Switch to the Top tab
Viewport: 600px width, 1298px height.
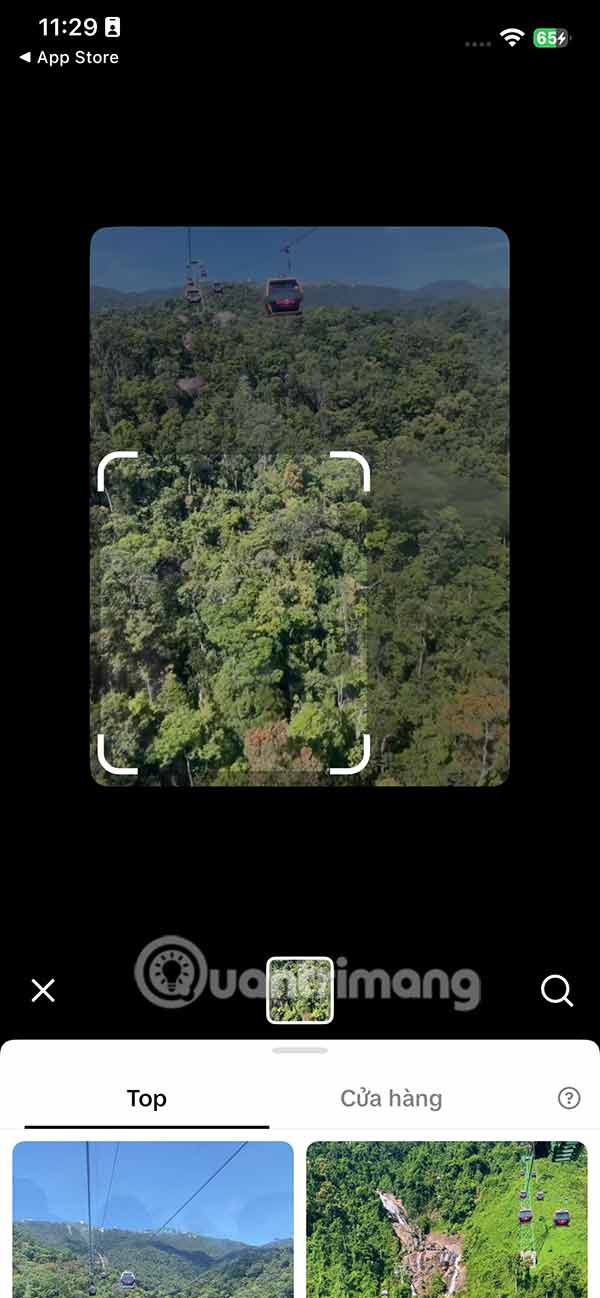[146, 1098]
